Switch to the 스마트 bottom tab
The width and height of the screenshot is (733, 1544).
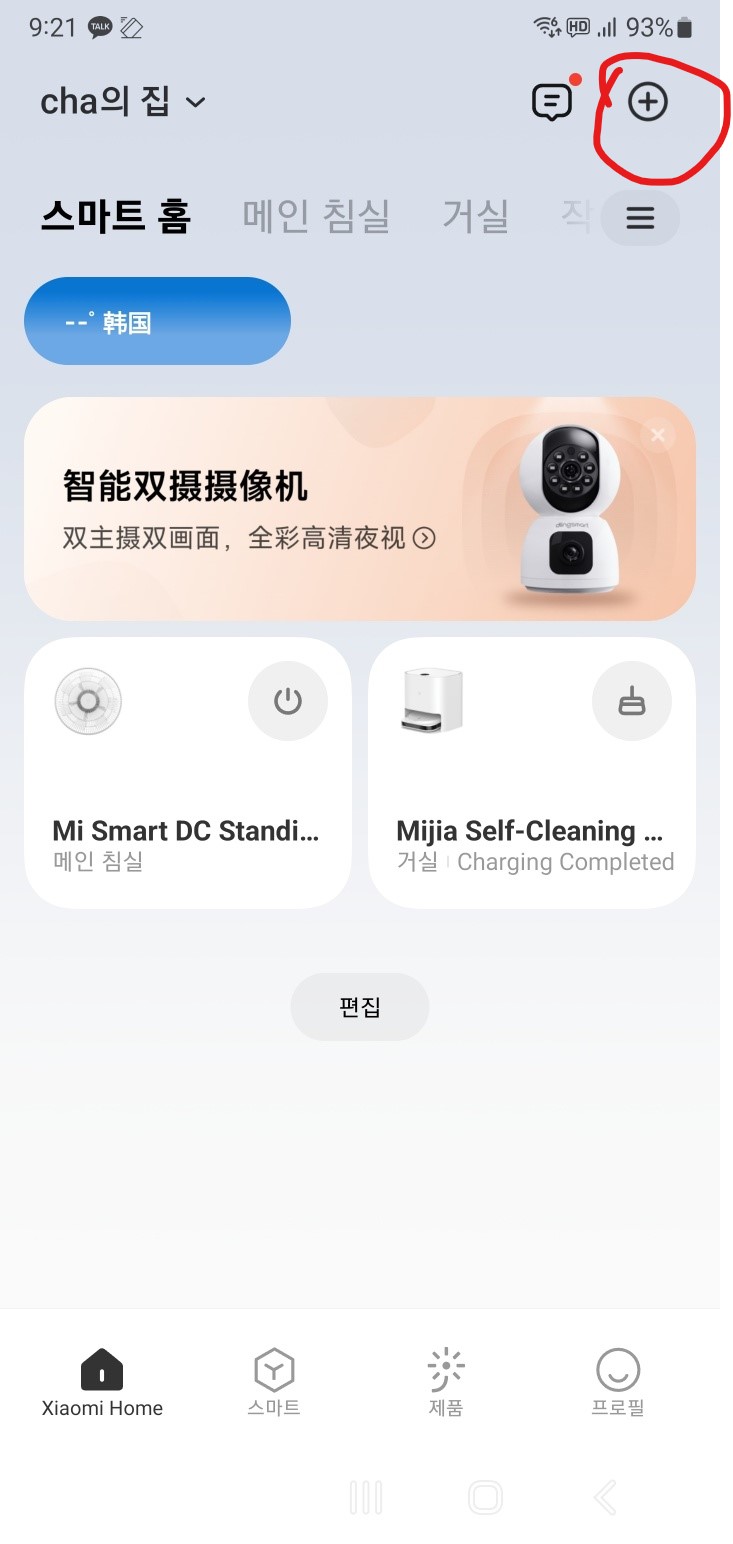point(274,1382)
